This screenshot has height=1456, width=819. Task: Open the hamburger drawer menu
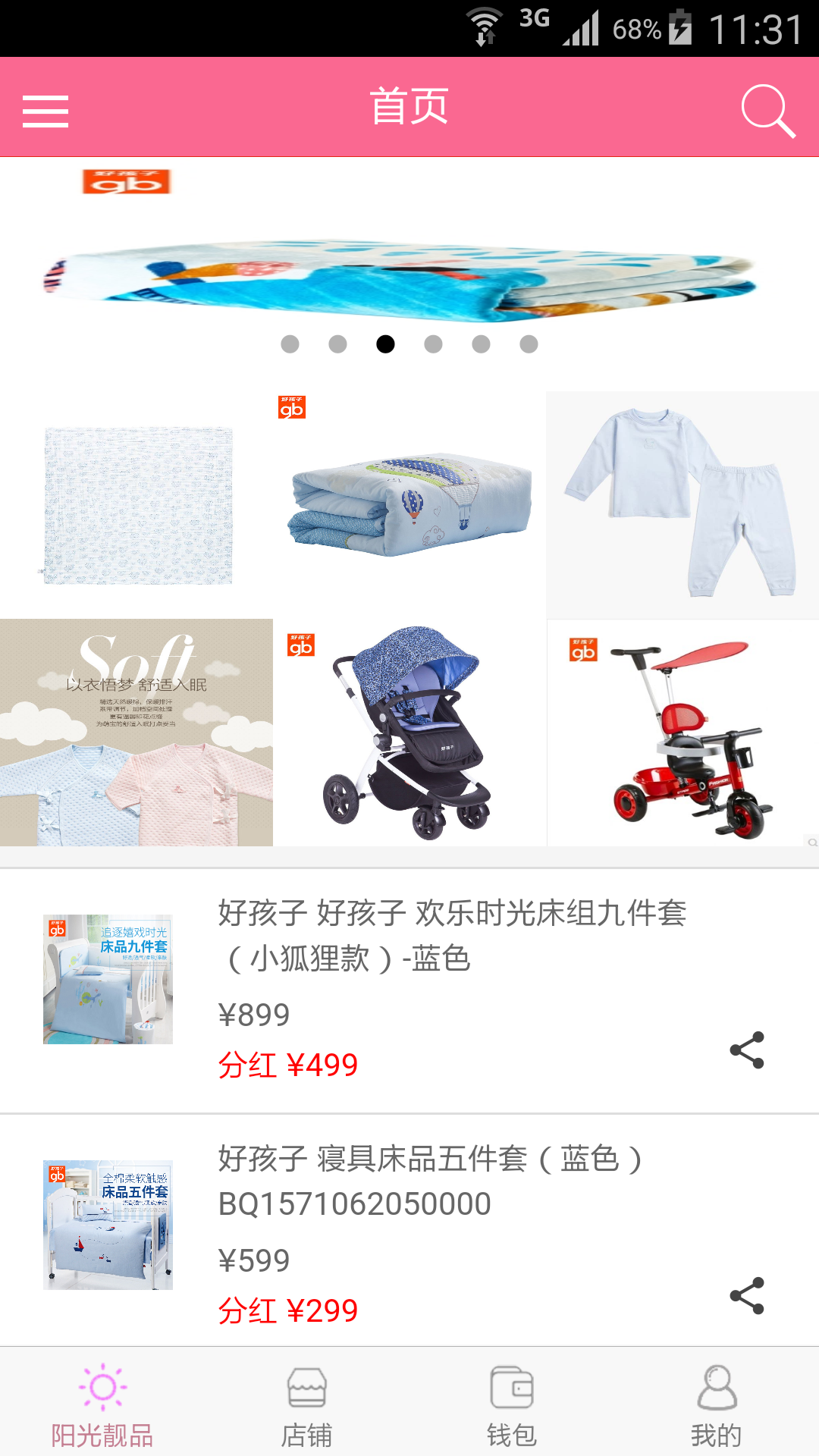click(45, 111)
